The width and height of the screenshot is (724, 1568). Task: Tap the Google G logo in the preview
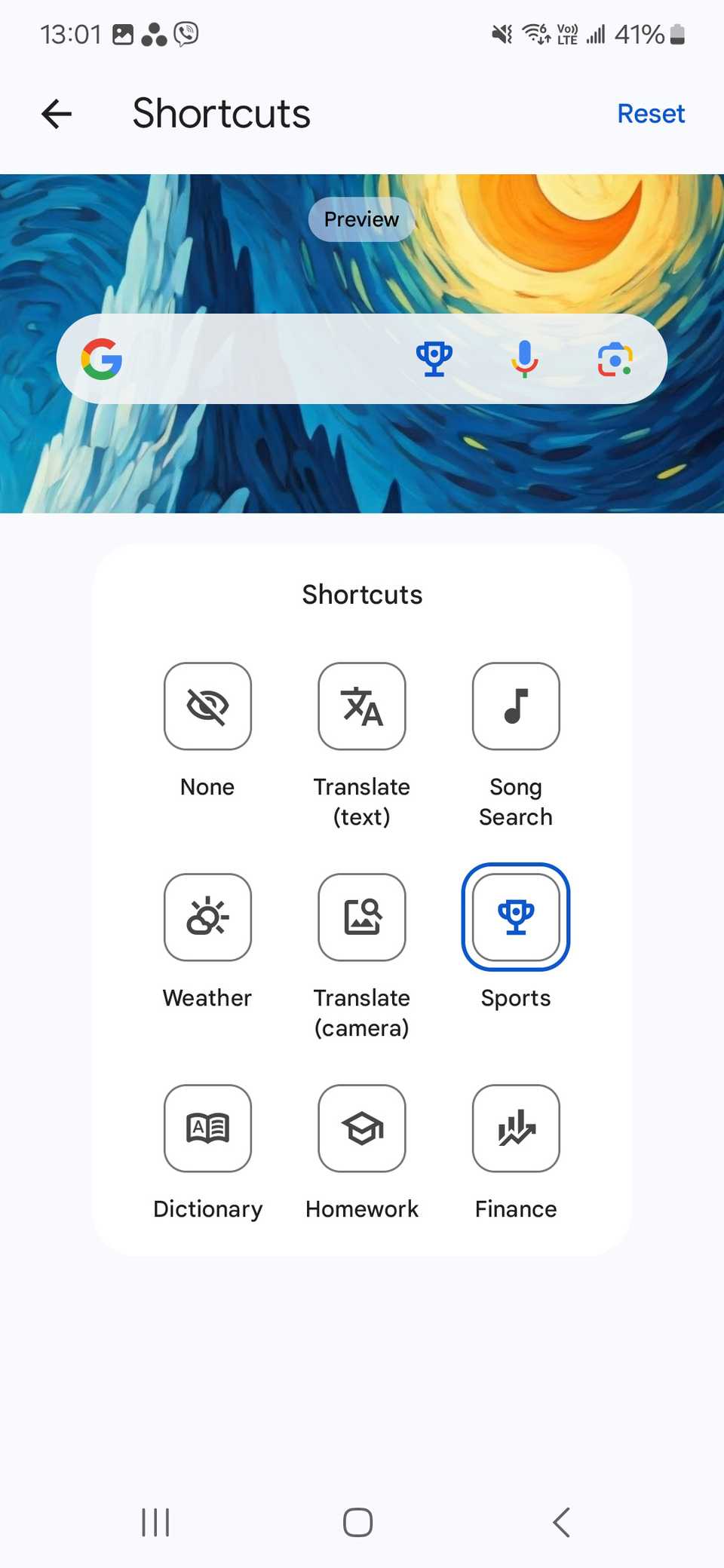pos(102,359)
